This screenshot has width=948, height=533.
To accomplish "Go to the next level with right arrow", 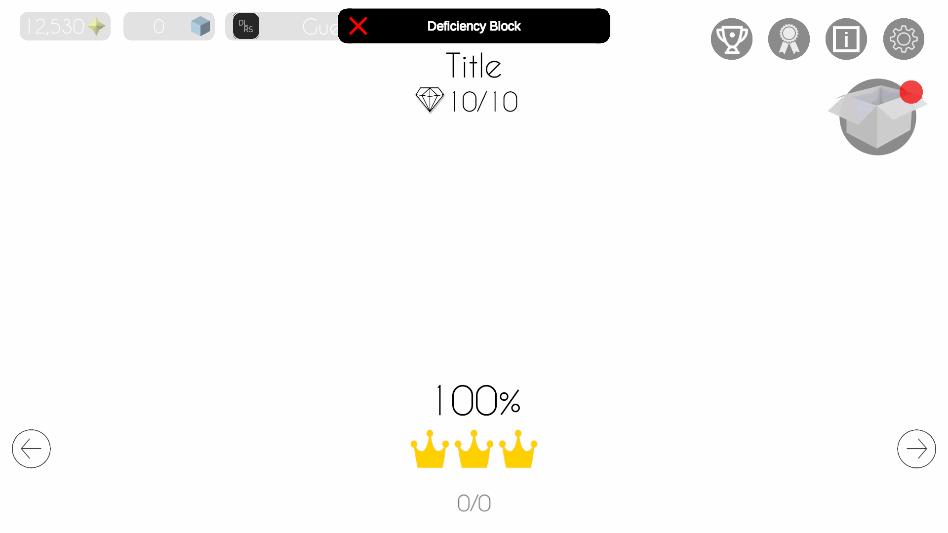I will point(916,449).
